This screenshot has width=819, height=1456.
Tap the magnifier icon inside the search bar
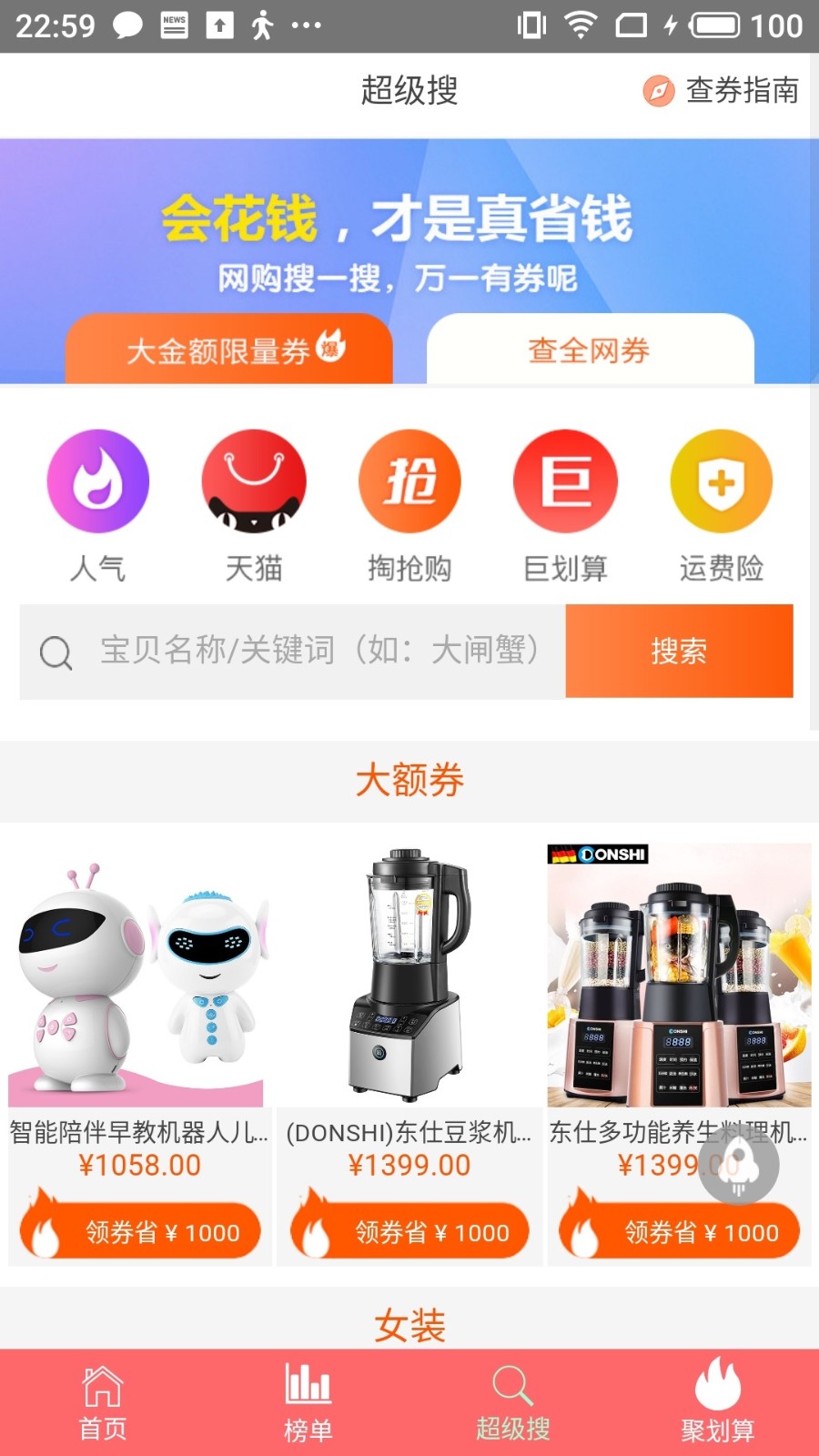tap(56, 652)
